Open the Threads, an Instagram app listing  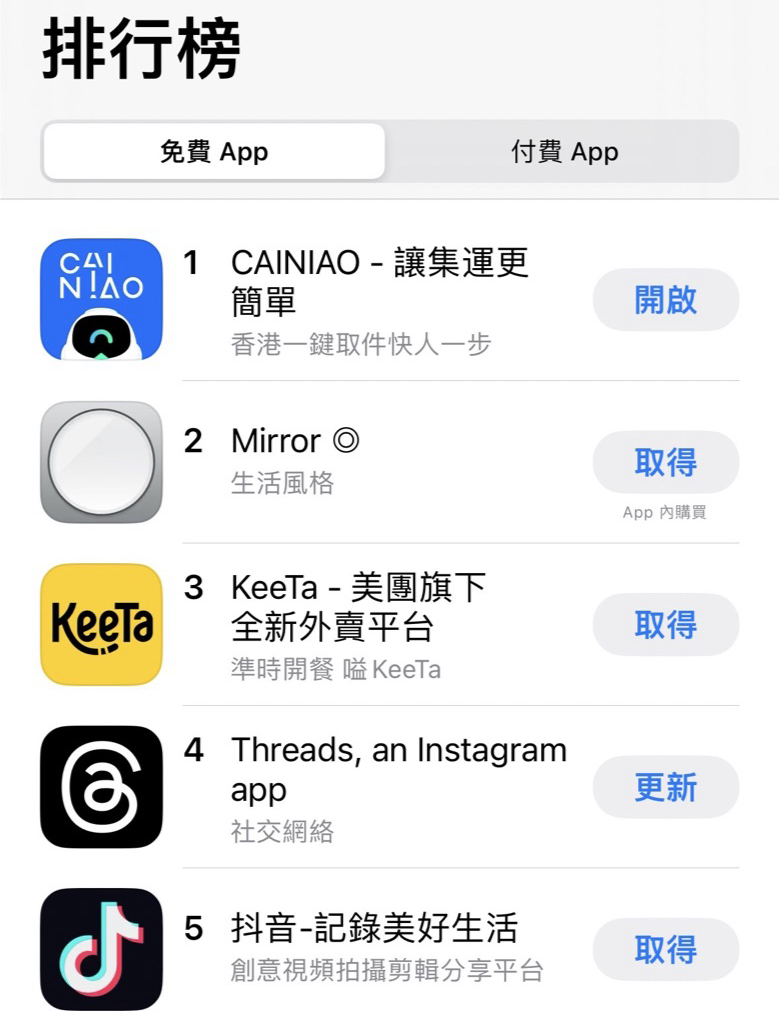[x=398, y=787]
